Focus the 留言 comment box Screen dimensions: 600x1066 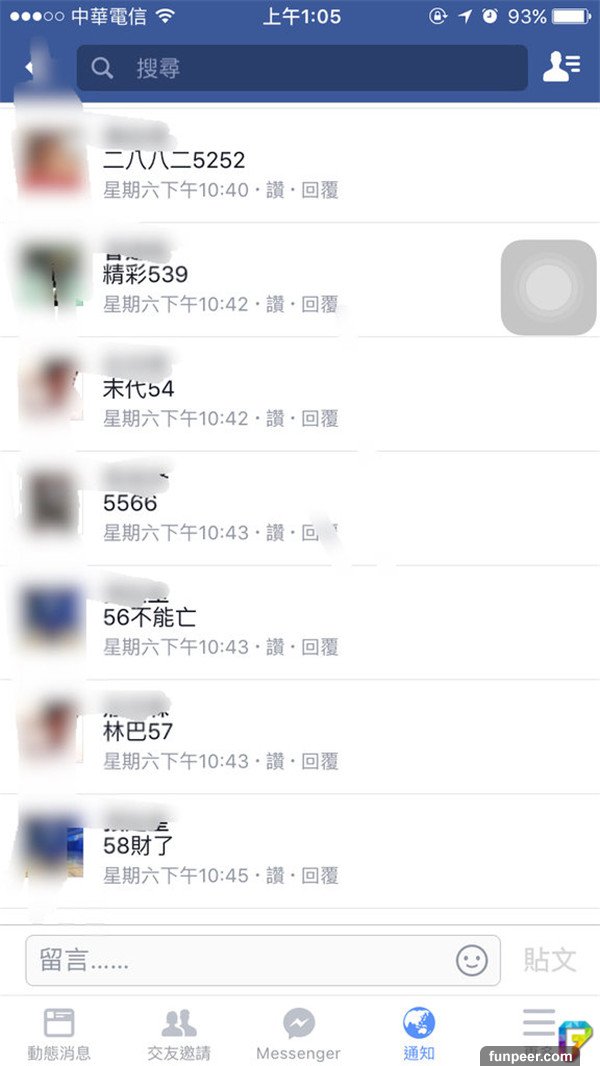[x=240, y=961]
